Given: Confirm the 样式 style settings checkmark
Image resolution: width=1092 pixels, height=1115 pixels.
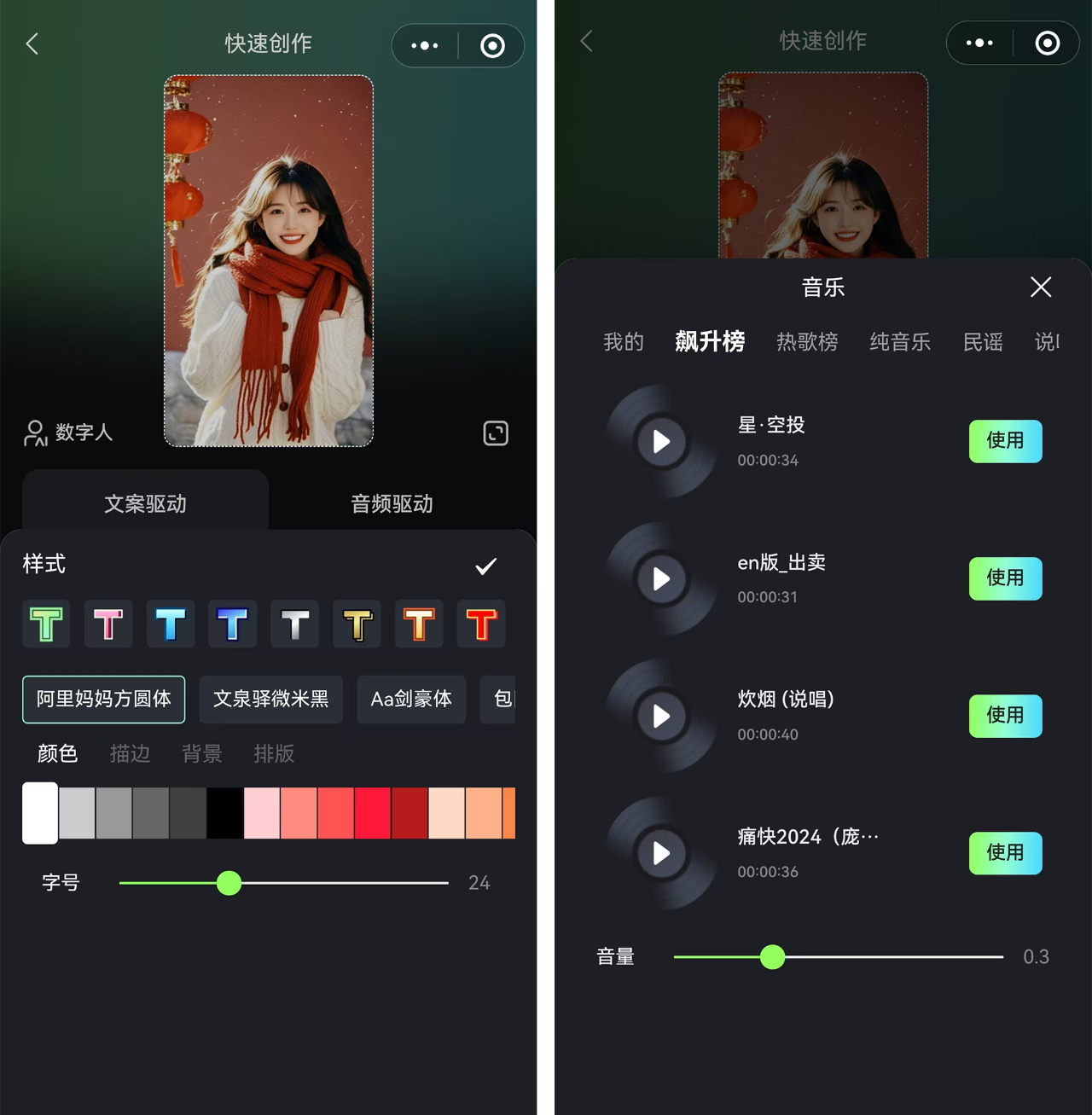Looking at the screenshot, I should (486, 566).
